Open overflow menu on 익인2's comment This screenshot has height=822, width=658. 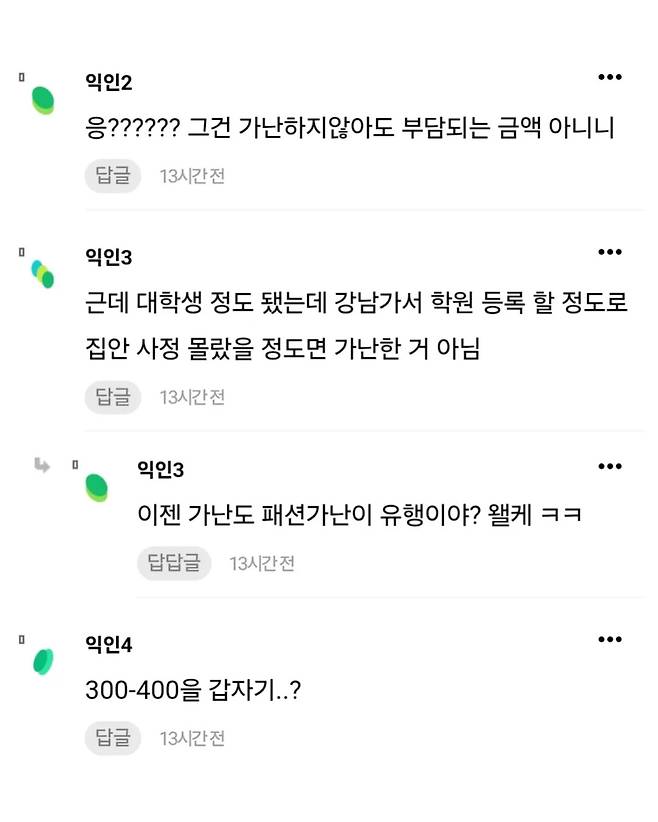(610, 77)
